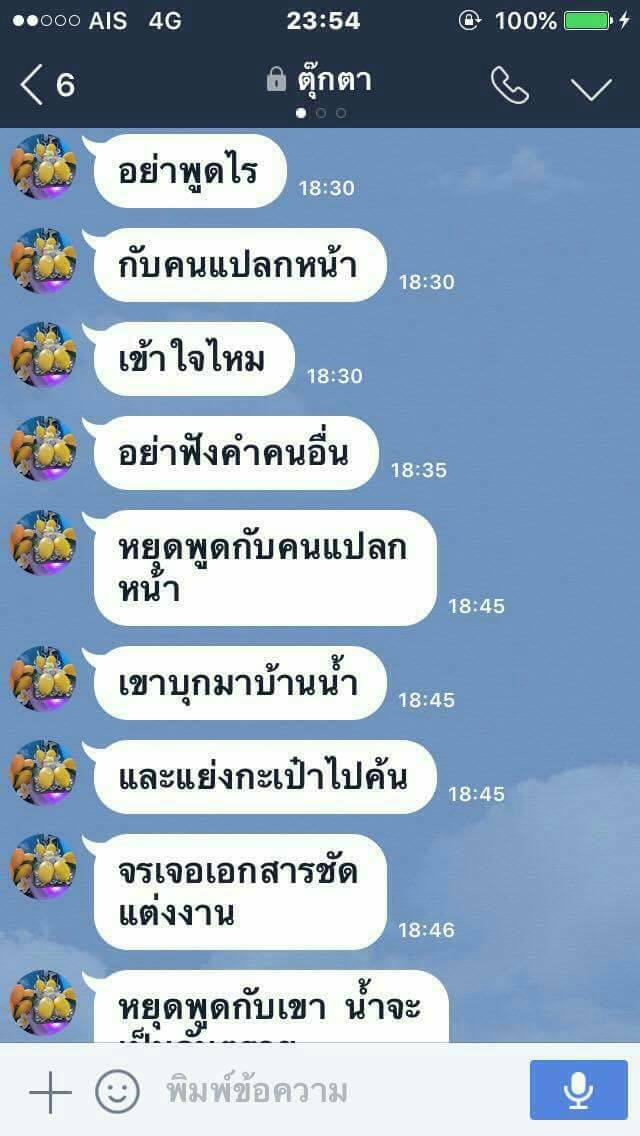The height and width of the screenshot is (1136, 640).
Task: Start a voice call with ตุ๊กตา
Action: (509, 86)
